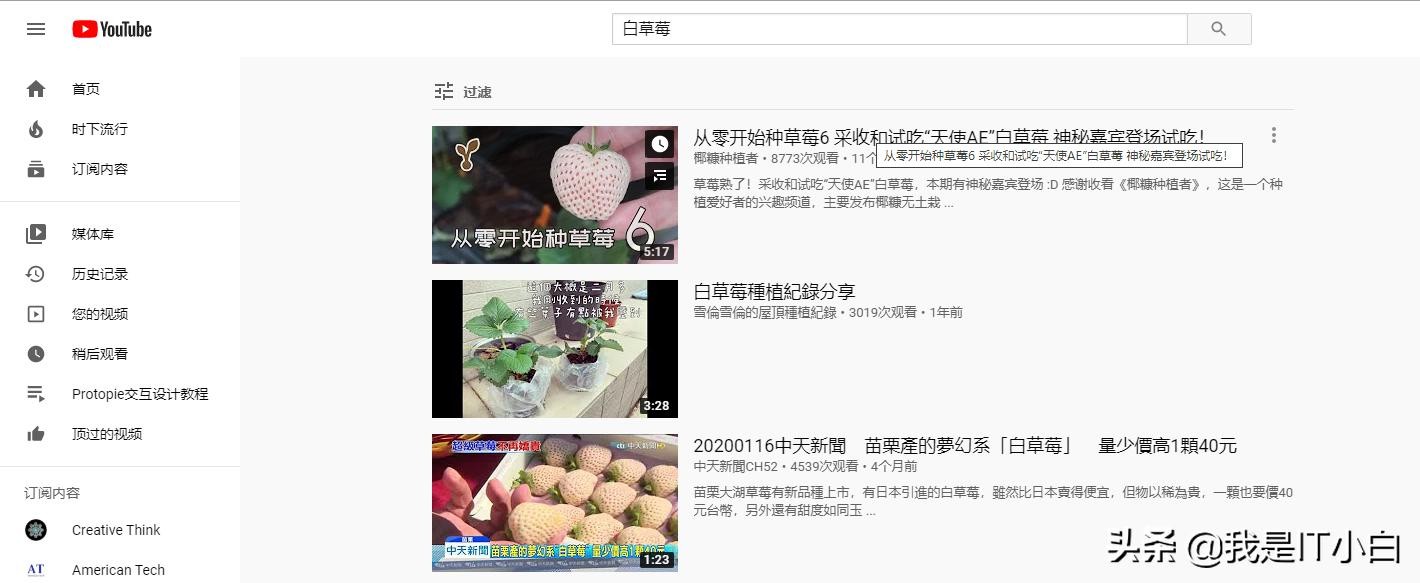Image resolution: width=1420 pixels, height=583 pixels.
Task: Open the 20200116中天新聞 白草莓 video title
Action: (x=965, y=446)
